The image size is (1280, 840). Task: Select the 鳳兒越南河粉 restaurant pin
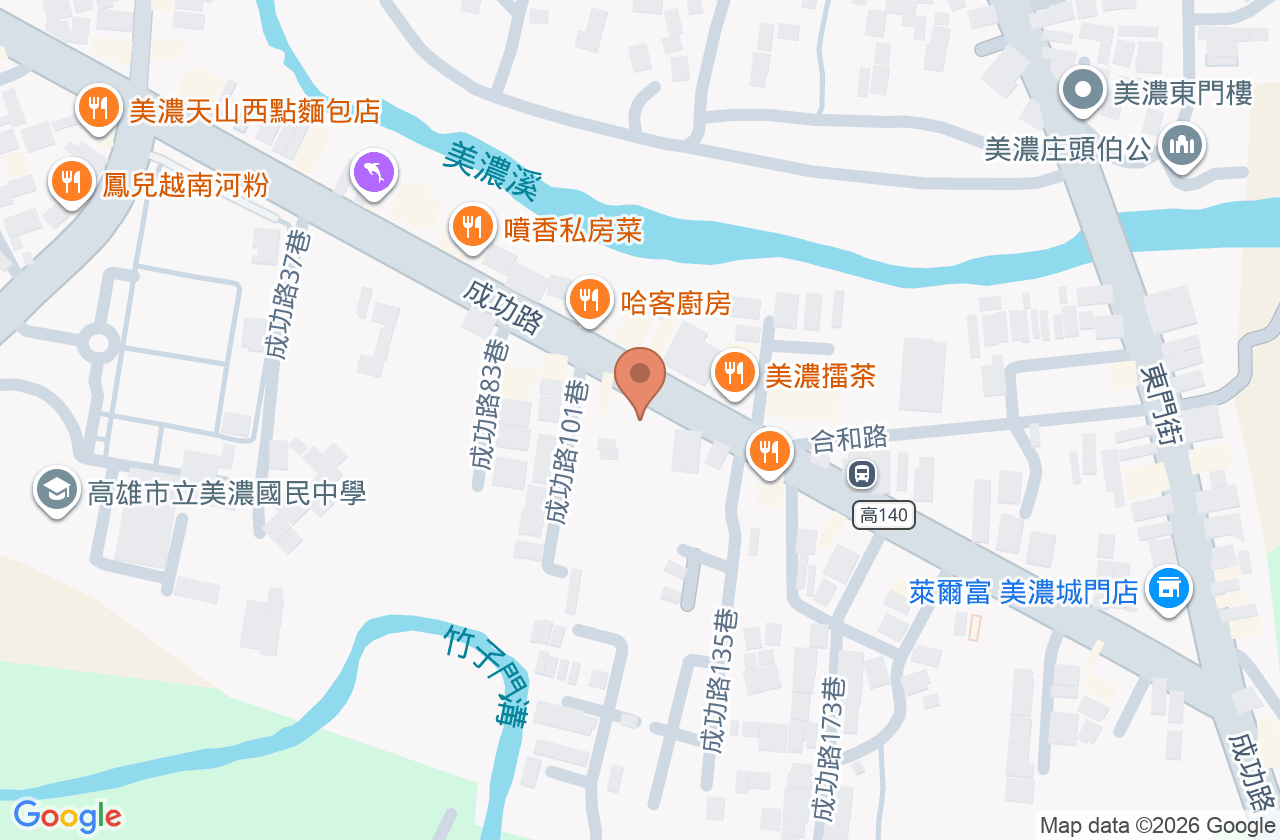pos(71,184)
